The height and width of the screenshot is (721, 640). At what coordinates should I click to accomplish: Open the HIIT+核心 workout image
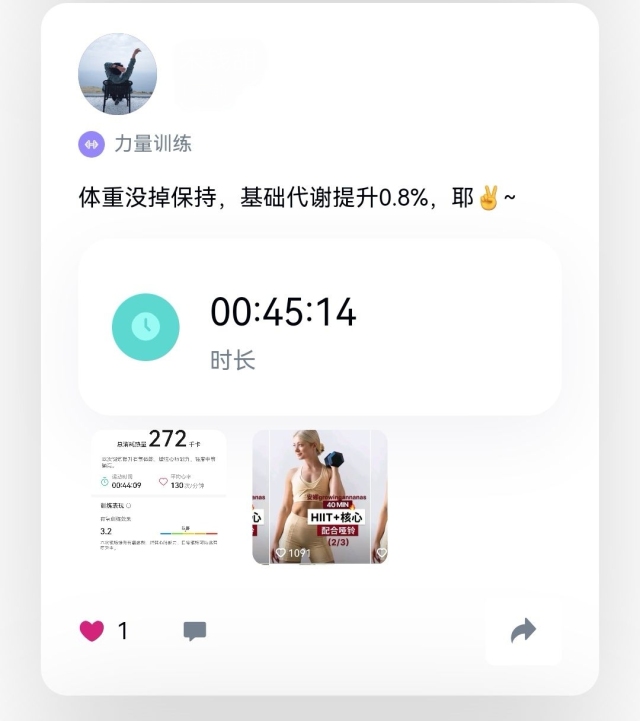coord(319,497)
